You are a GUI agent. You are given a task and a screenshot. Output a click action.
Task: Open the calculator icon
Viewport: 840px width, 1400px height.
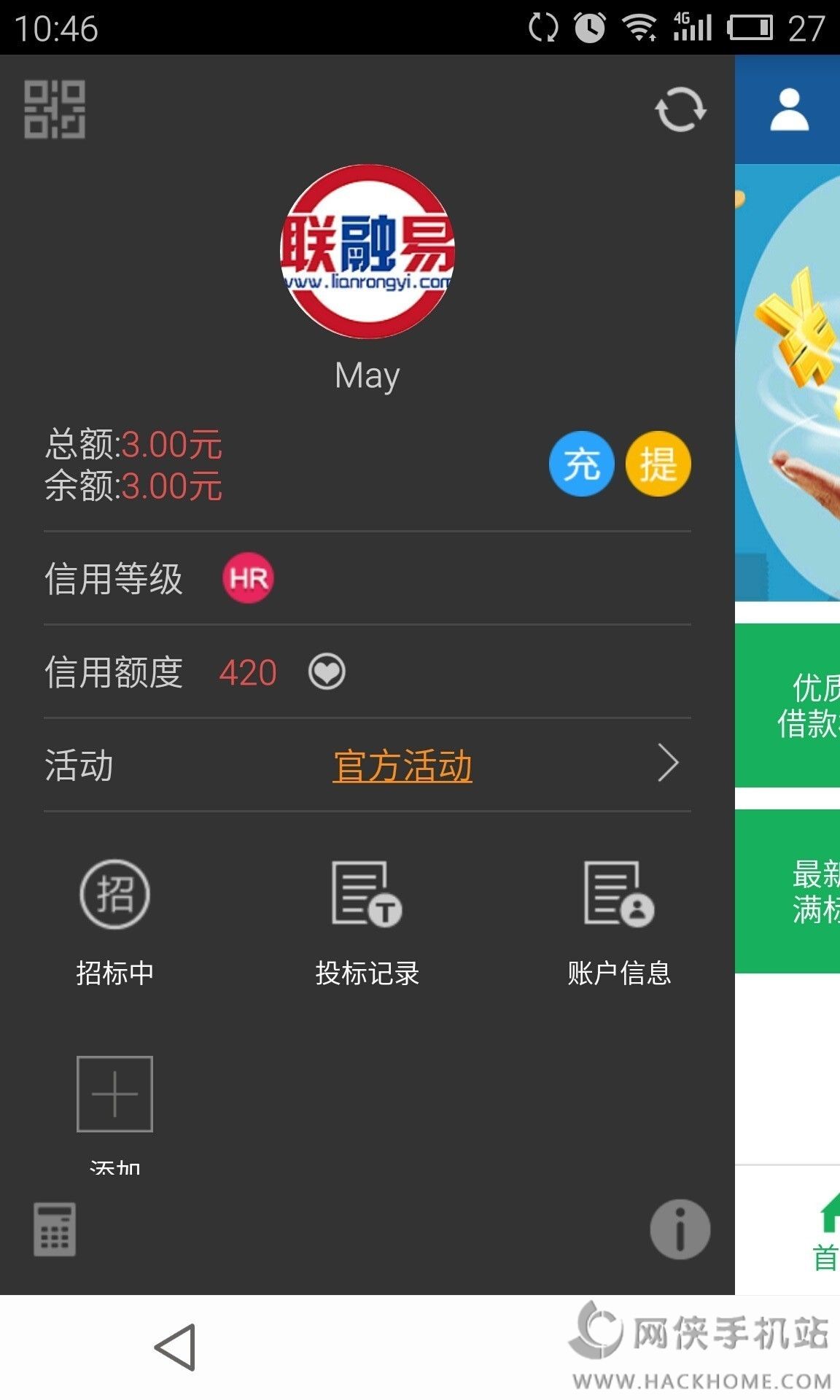[x=55, y=1229]
